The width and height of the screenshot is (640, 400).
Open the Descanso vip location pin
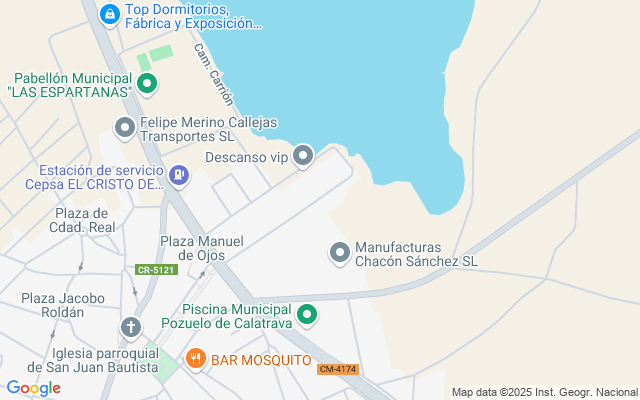303,156
